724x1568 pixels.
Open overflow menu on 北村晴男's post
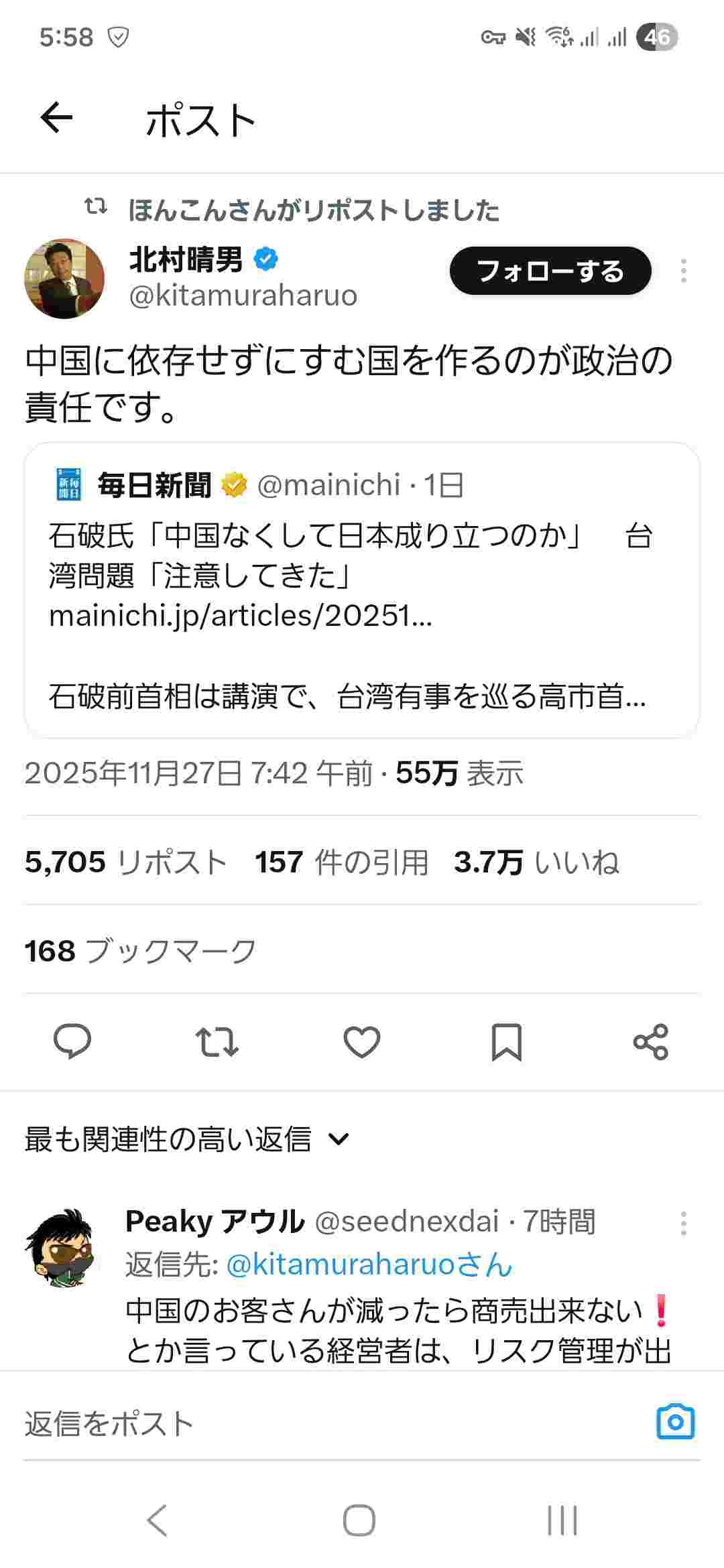pyautogui.click(x=683, y=271)
